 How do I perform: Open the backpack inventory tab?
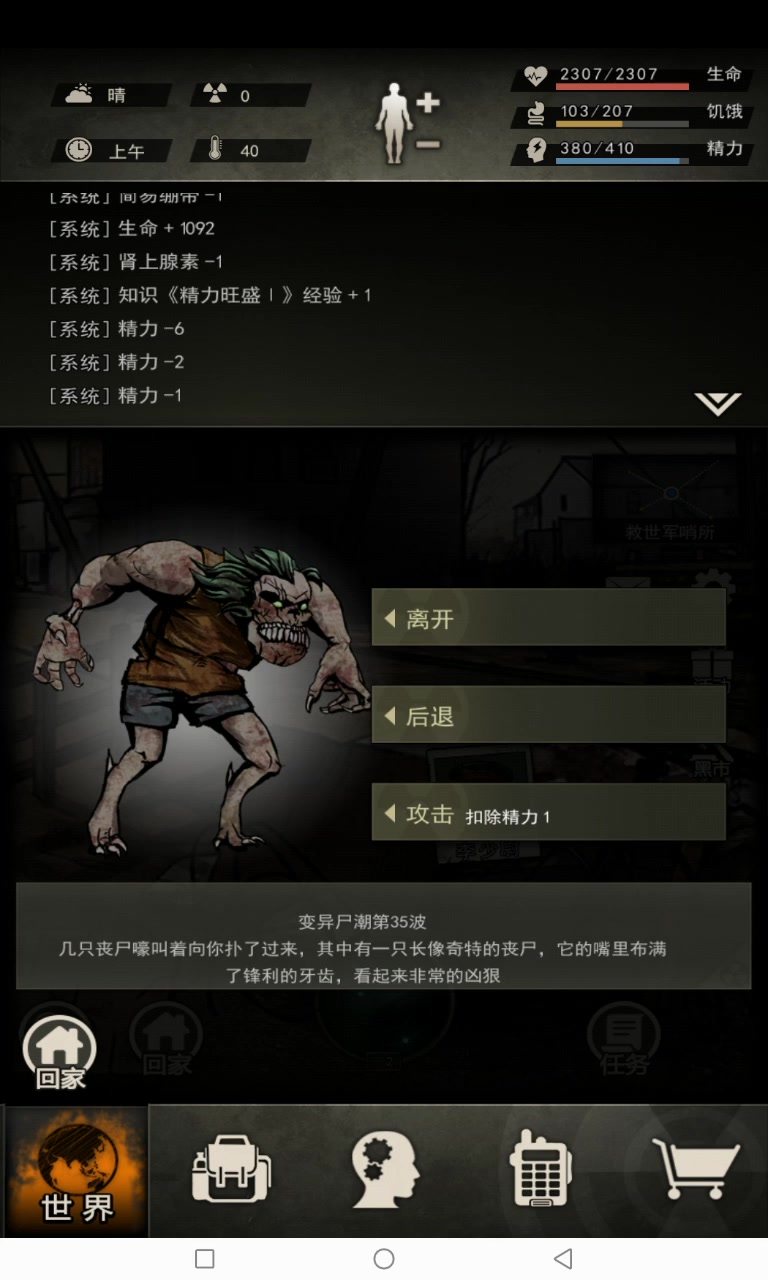tap(231, 1170)
